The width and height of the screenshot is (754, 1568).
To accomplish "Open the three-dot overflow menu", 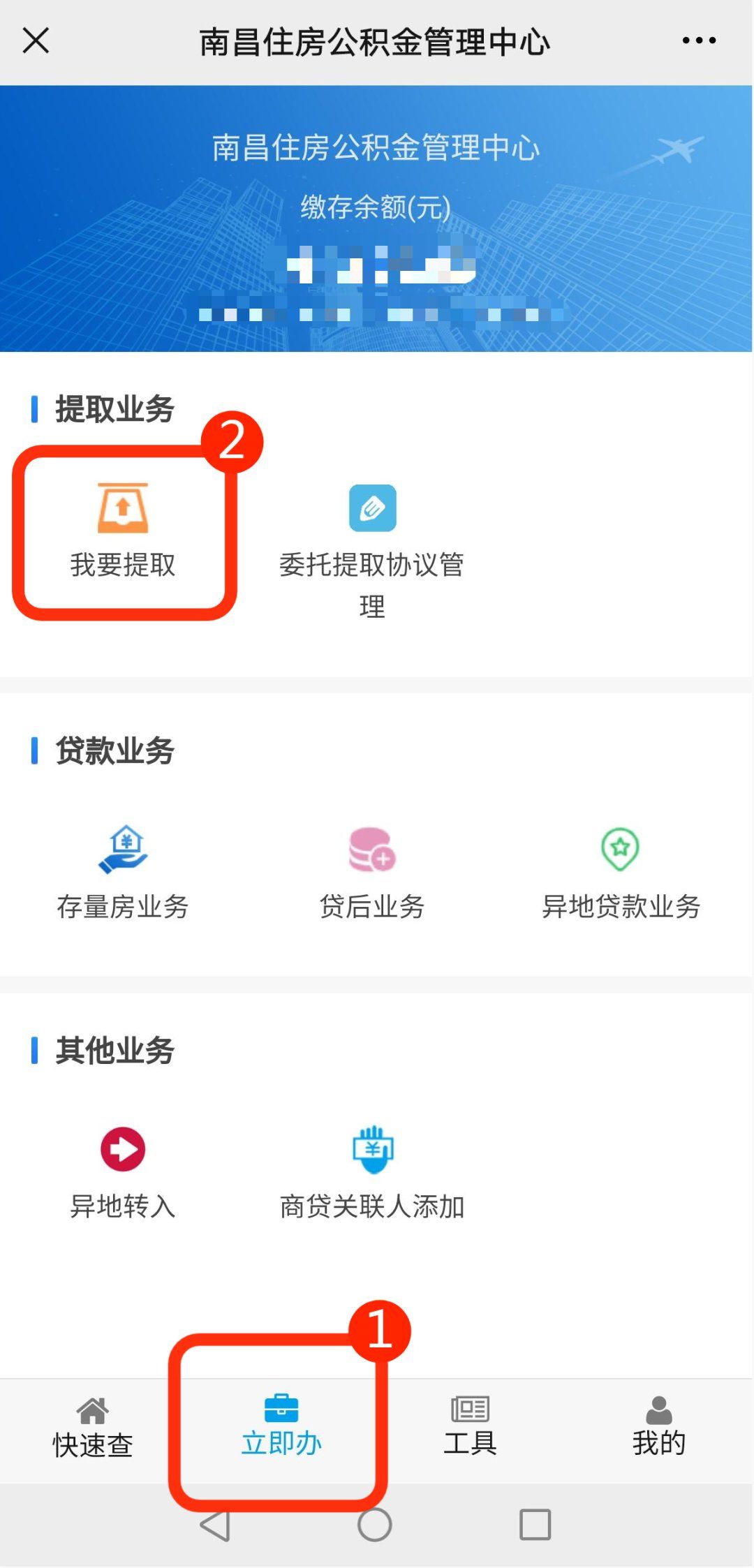I will (x=699, y=40).
